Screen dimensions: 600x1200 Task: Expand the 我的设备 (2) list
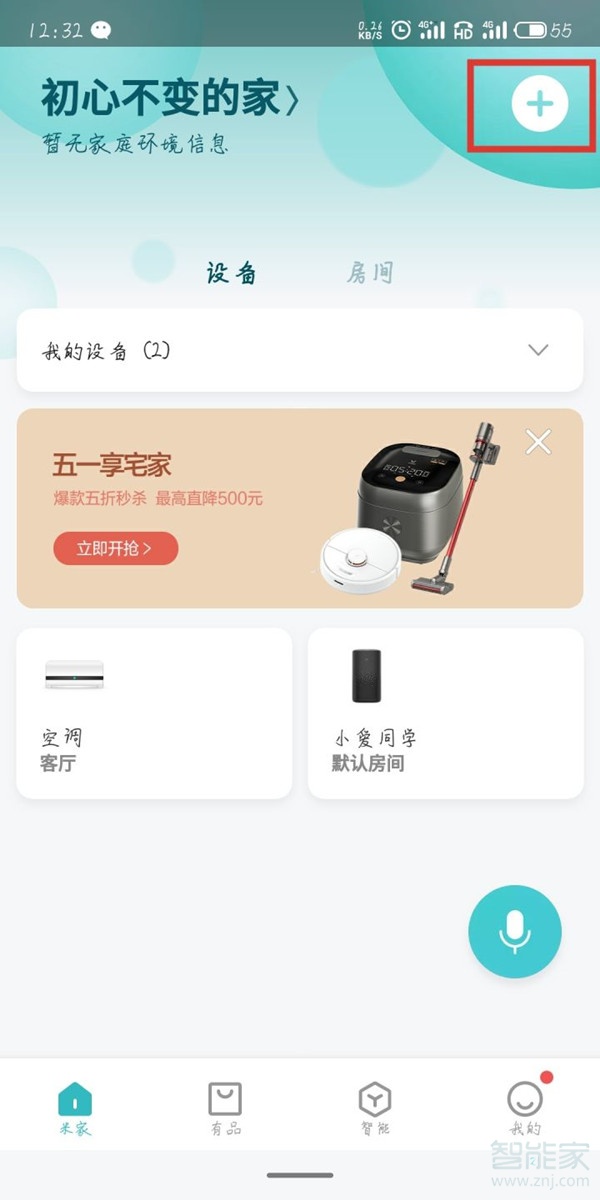tap(538, 350)
